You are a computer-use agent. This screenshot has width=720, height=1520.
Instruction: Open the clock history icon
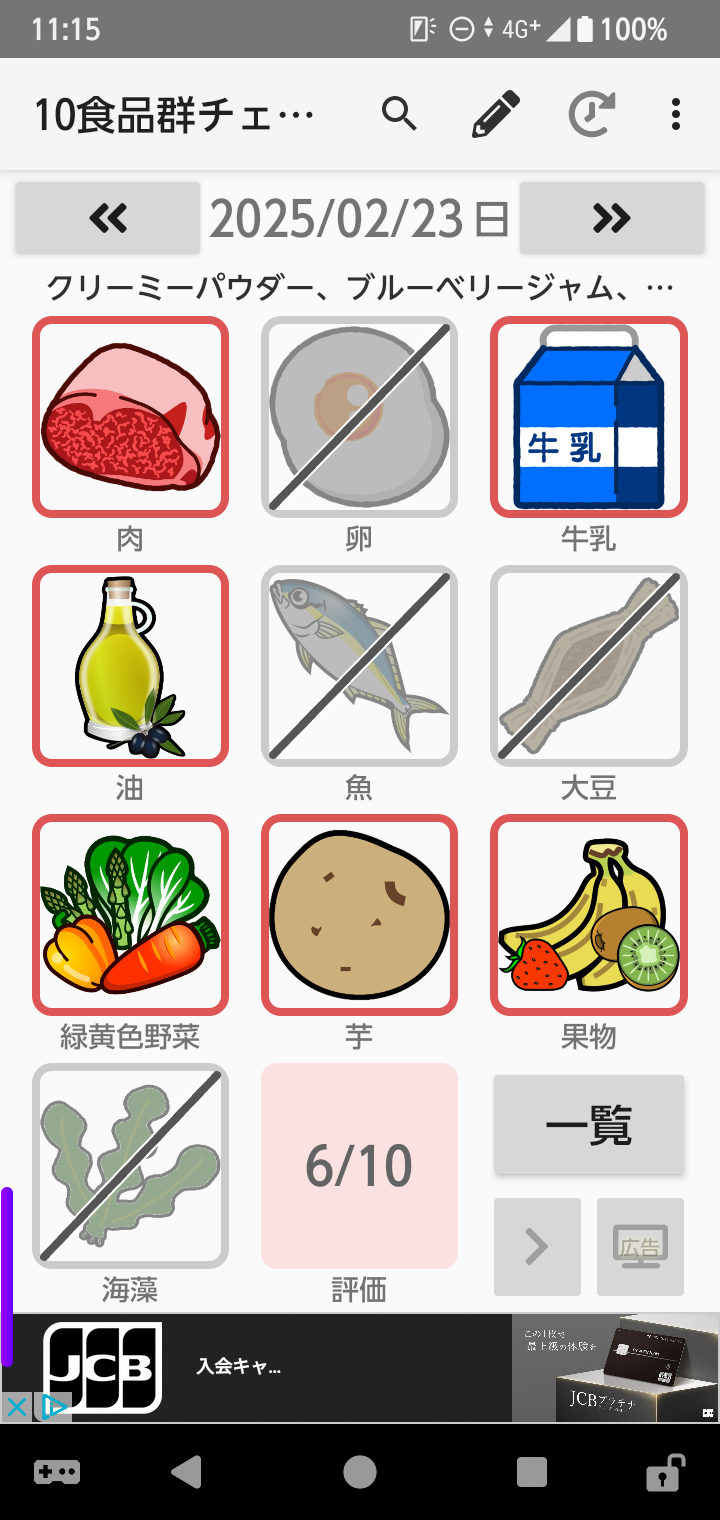click(x=592, y=115)
